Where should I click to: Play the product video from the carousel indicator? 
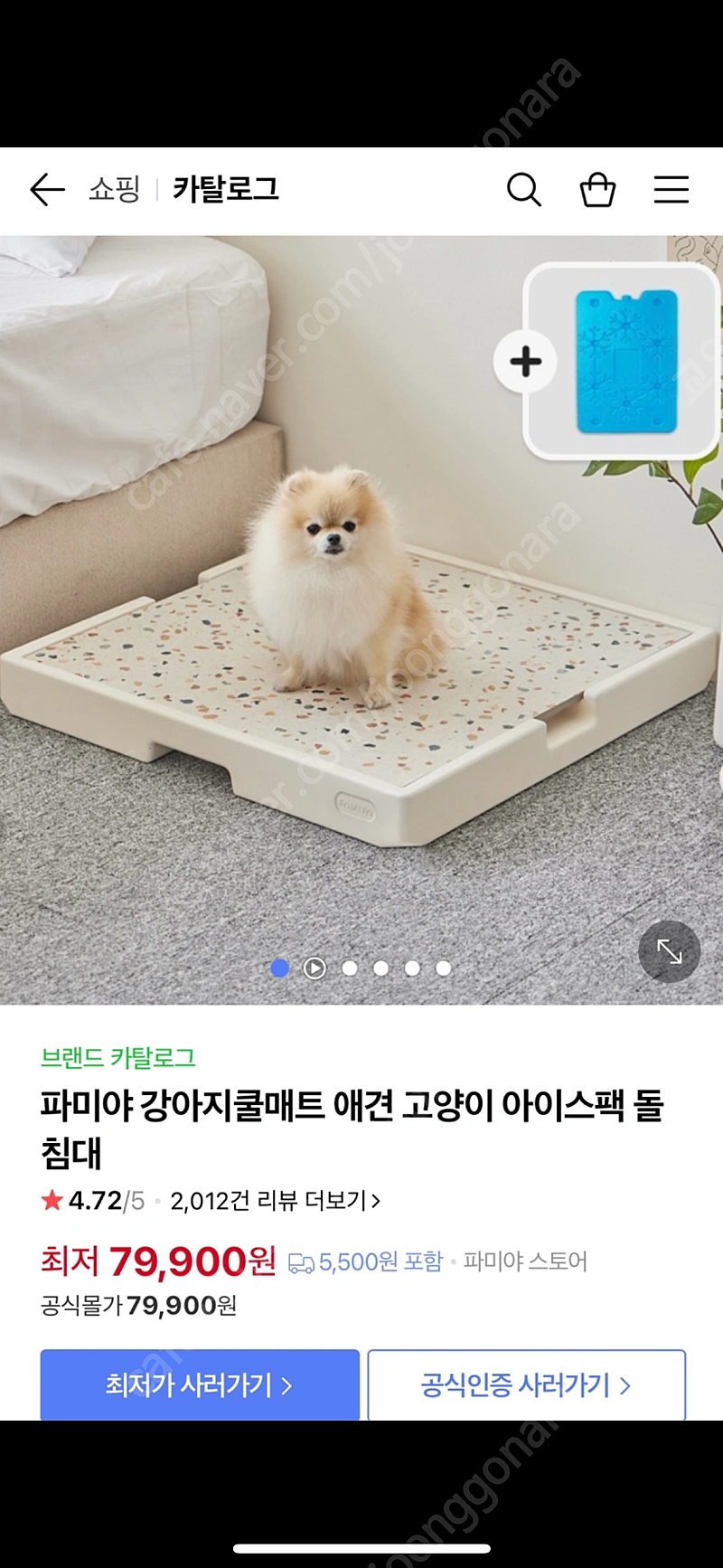[x=315, y=968]
